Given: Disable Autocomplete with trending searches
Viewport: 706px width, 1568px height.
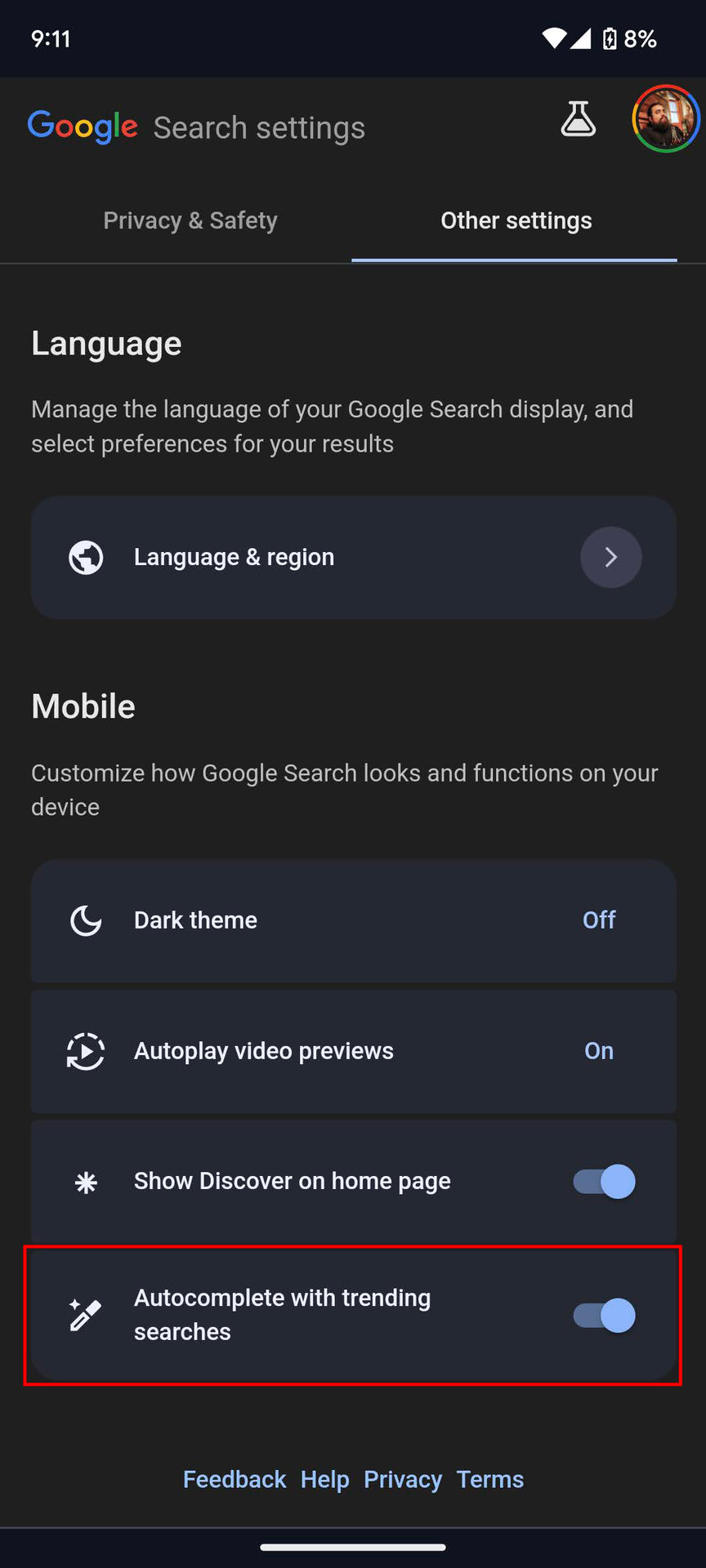Looking at the screenshot, I should 604,1316.
